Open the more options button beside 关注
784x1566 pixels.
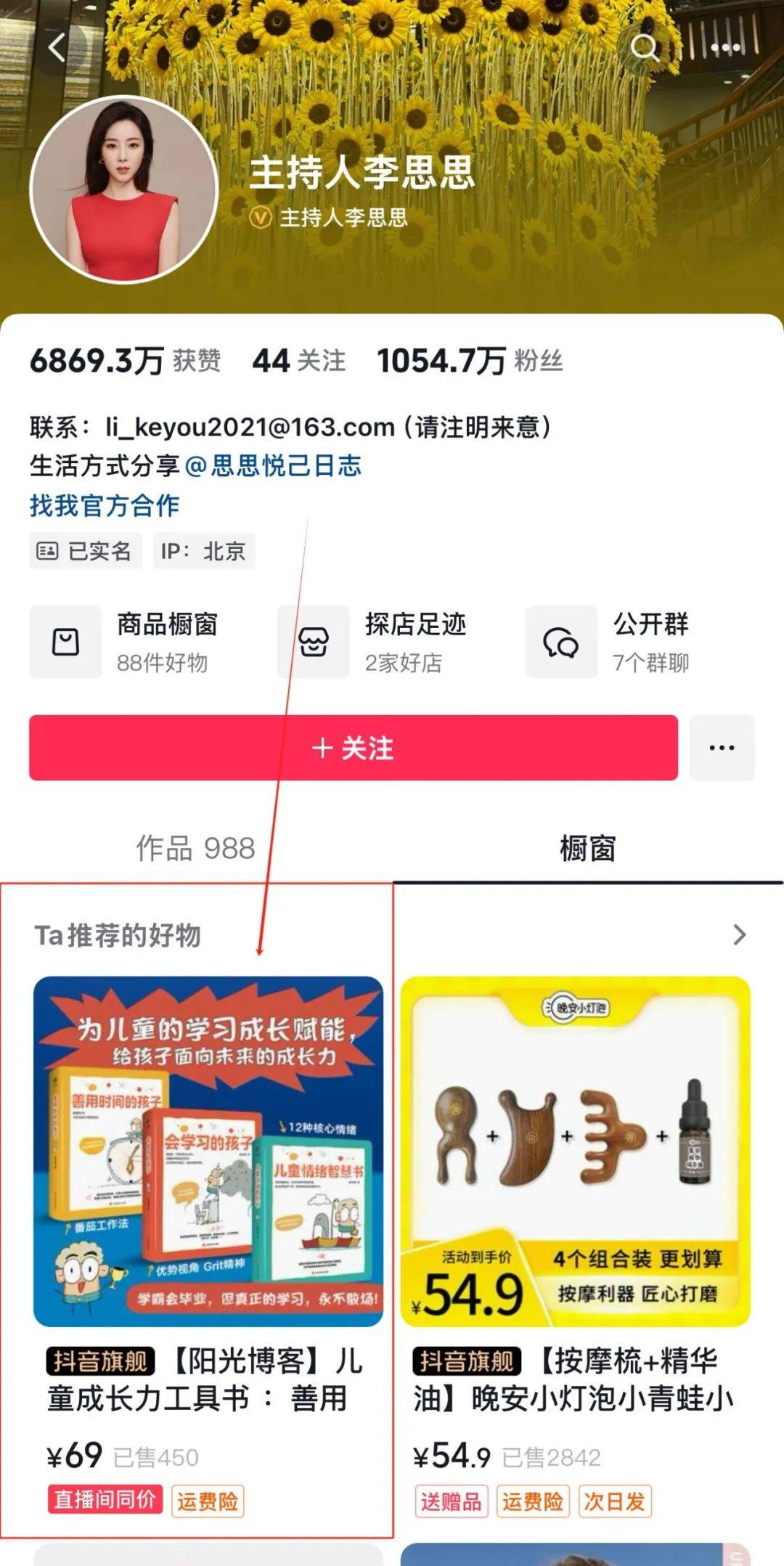coord(722,748)
